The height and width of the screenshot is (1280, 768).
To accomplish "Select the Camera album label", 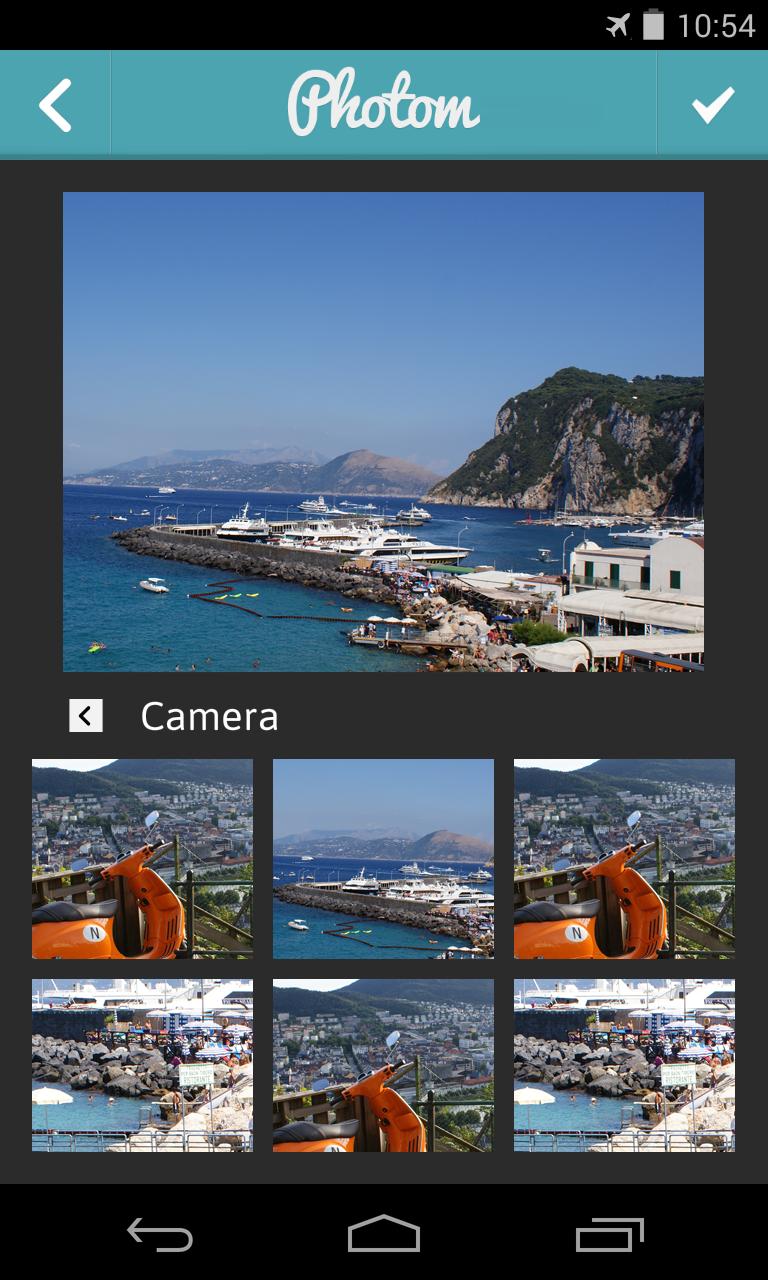I will (x=209, y=716).
